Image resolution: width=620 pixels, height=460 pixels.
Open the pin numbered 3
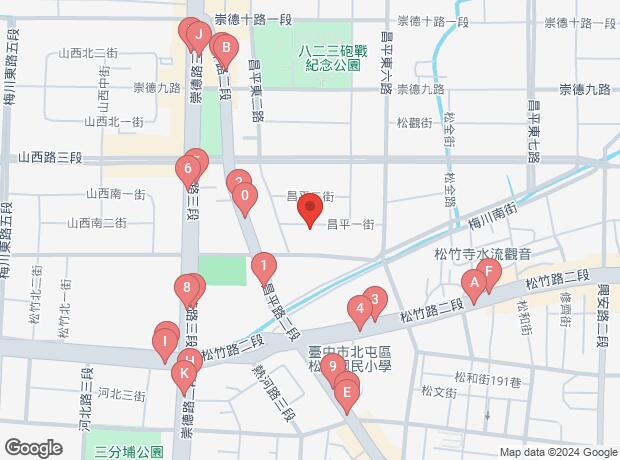[375, 298]
